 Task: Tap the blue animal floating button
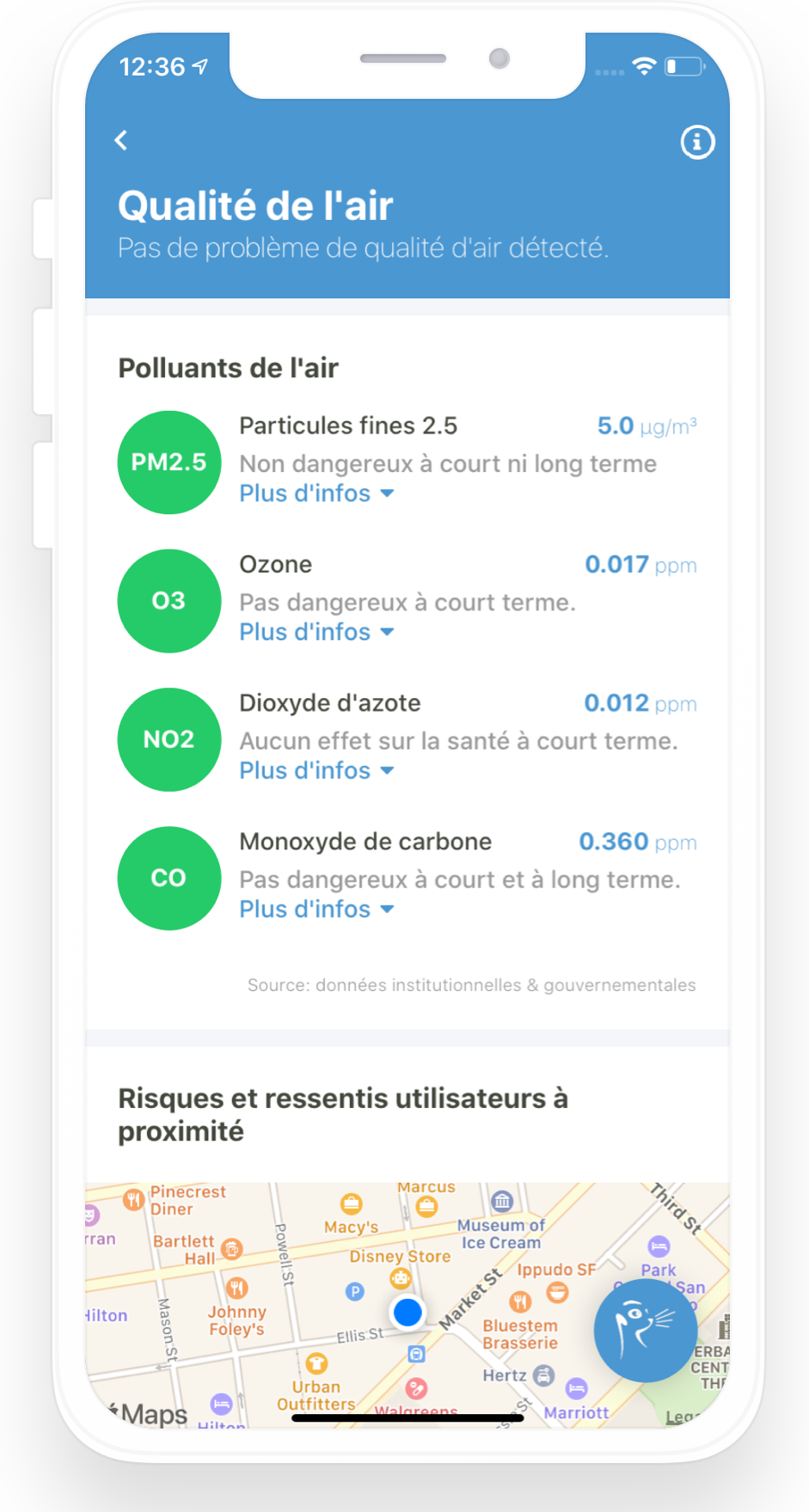[646, 1330]
